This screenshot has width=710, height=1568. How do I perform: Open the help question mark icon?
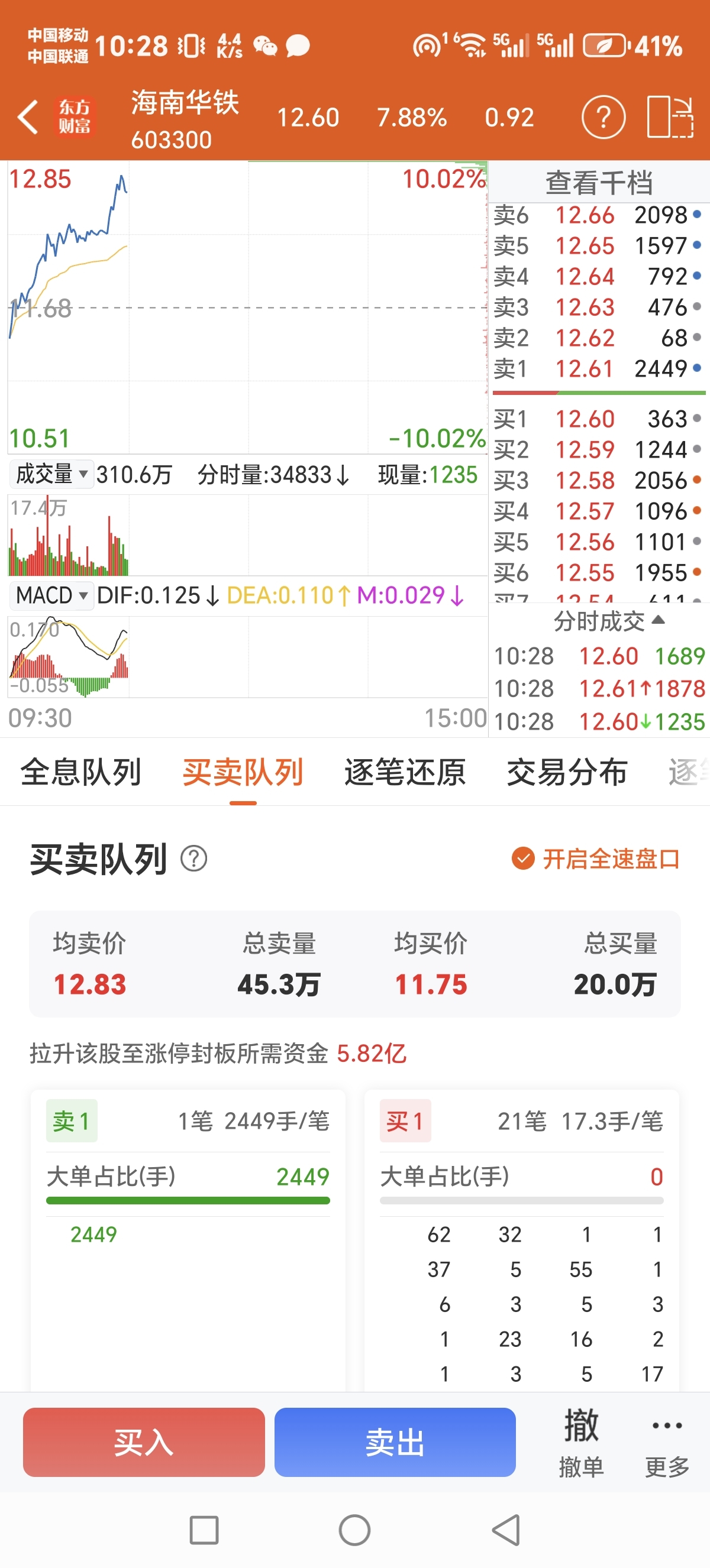pyautogui.click(x=603, y=117)
